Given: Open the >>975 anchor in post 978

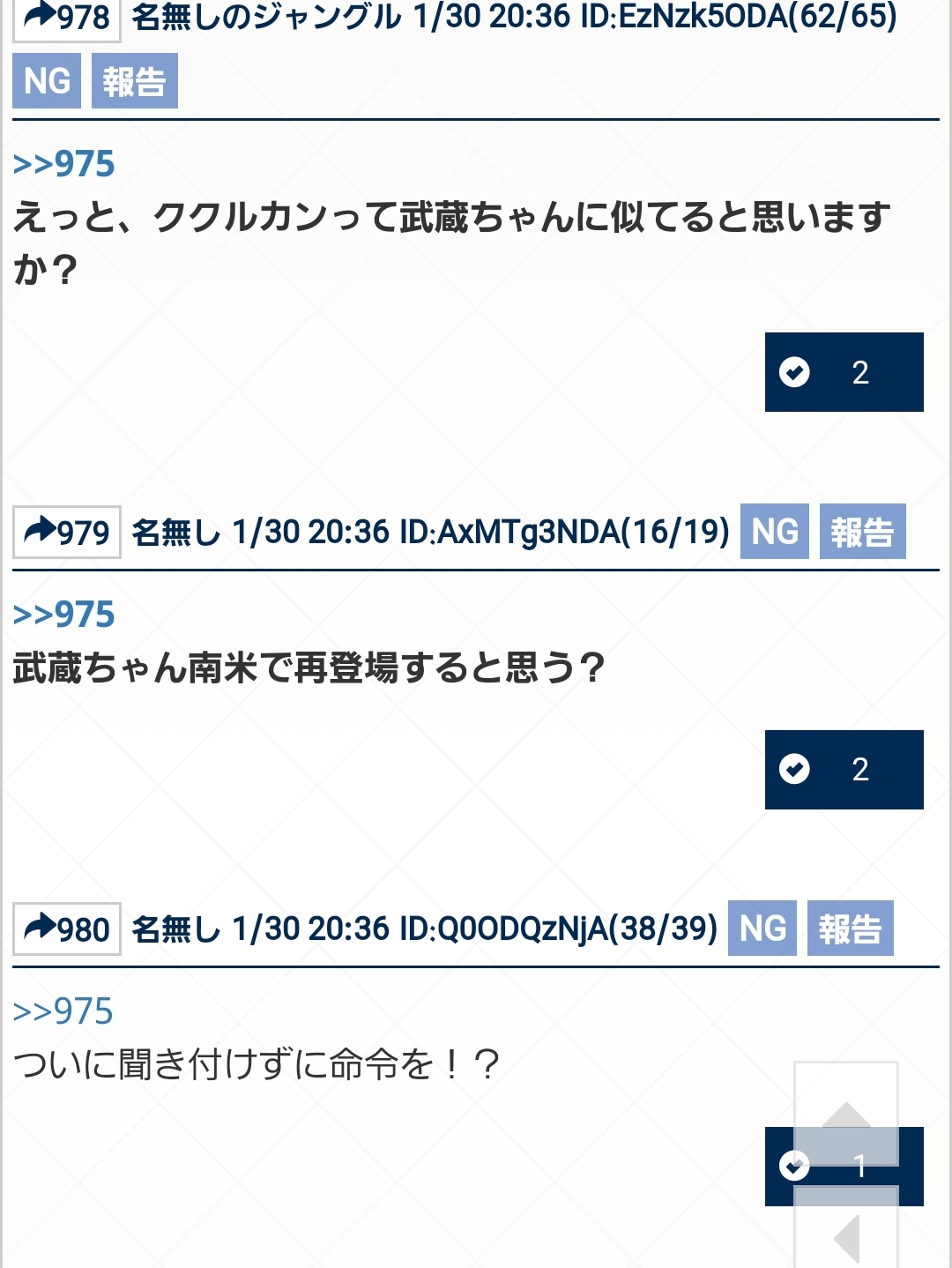Looking at the screenshot, I should pyautogui.click(x=64, y=164).
